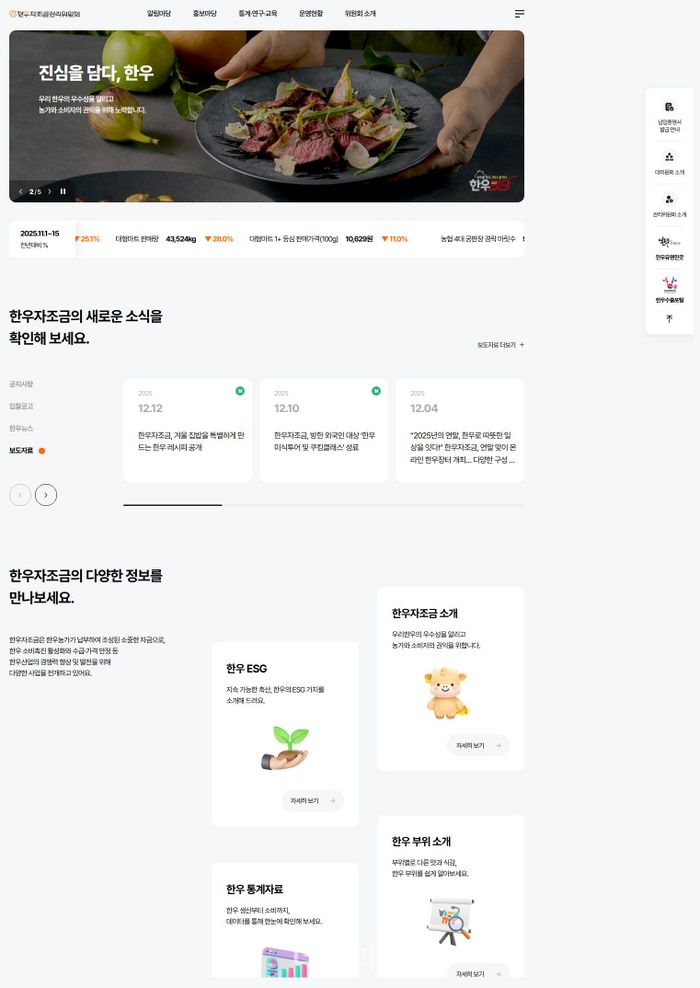Switch to the 한우뉴스 news tab
This screenshot has width=700, height=988.
(x=21, y=428)
